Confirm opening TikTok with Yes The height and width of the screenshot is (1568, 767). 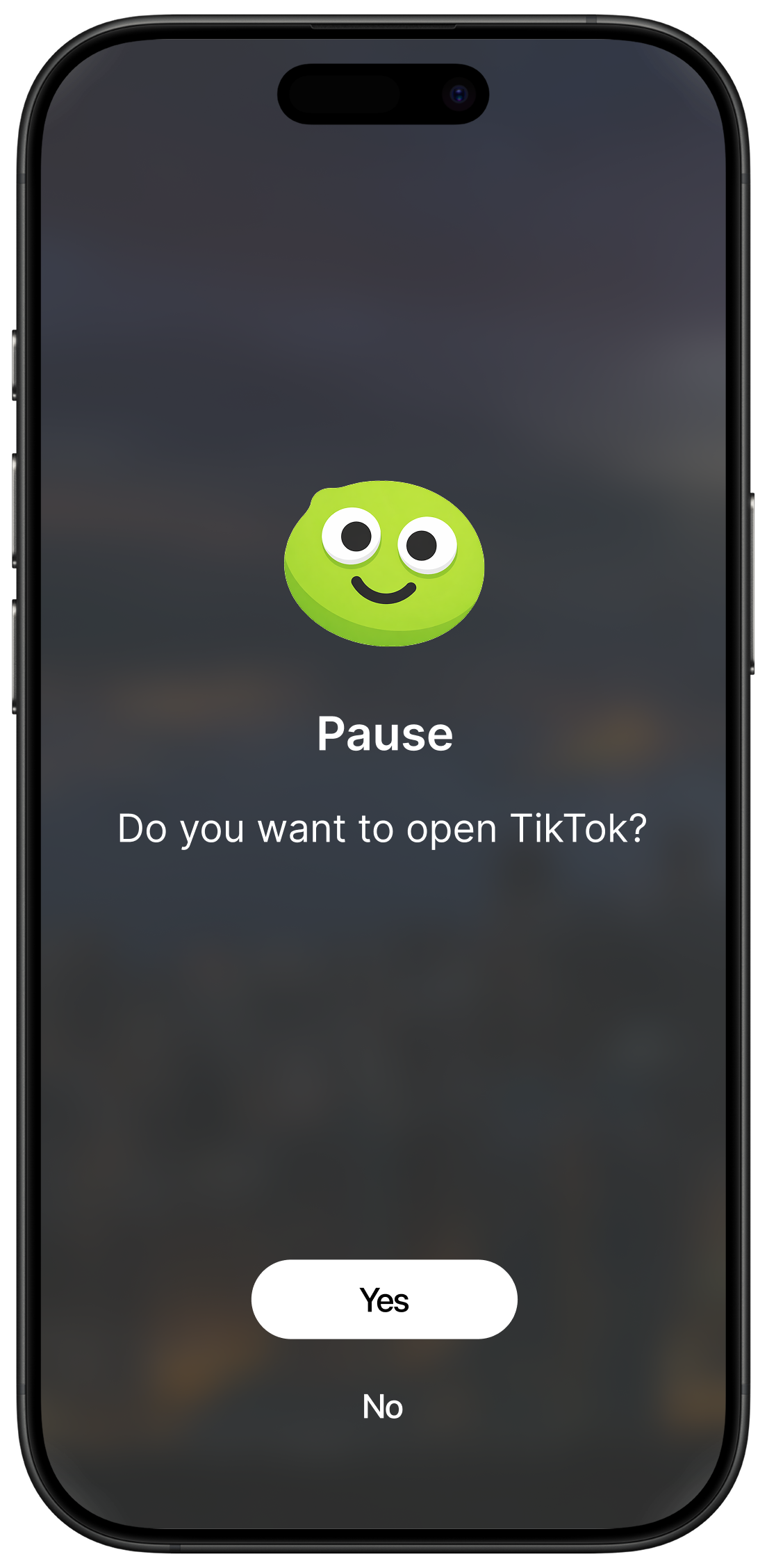tap(383, 1299)
